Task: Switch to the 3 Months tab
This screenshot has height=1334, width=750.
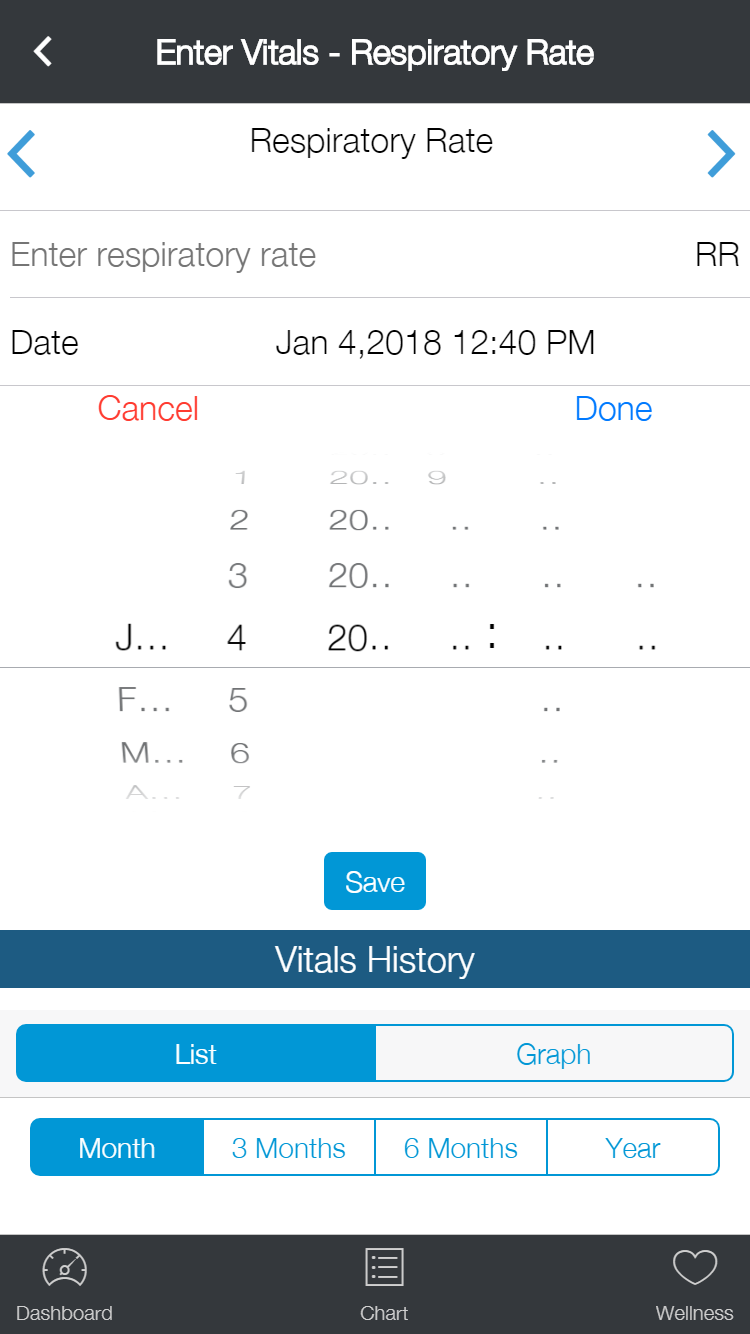Action: pos(288,1147)
